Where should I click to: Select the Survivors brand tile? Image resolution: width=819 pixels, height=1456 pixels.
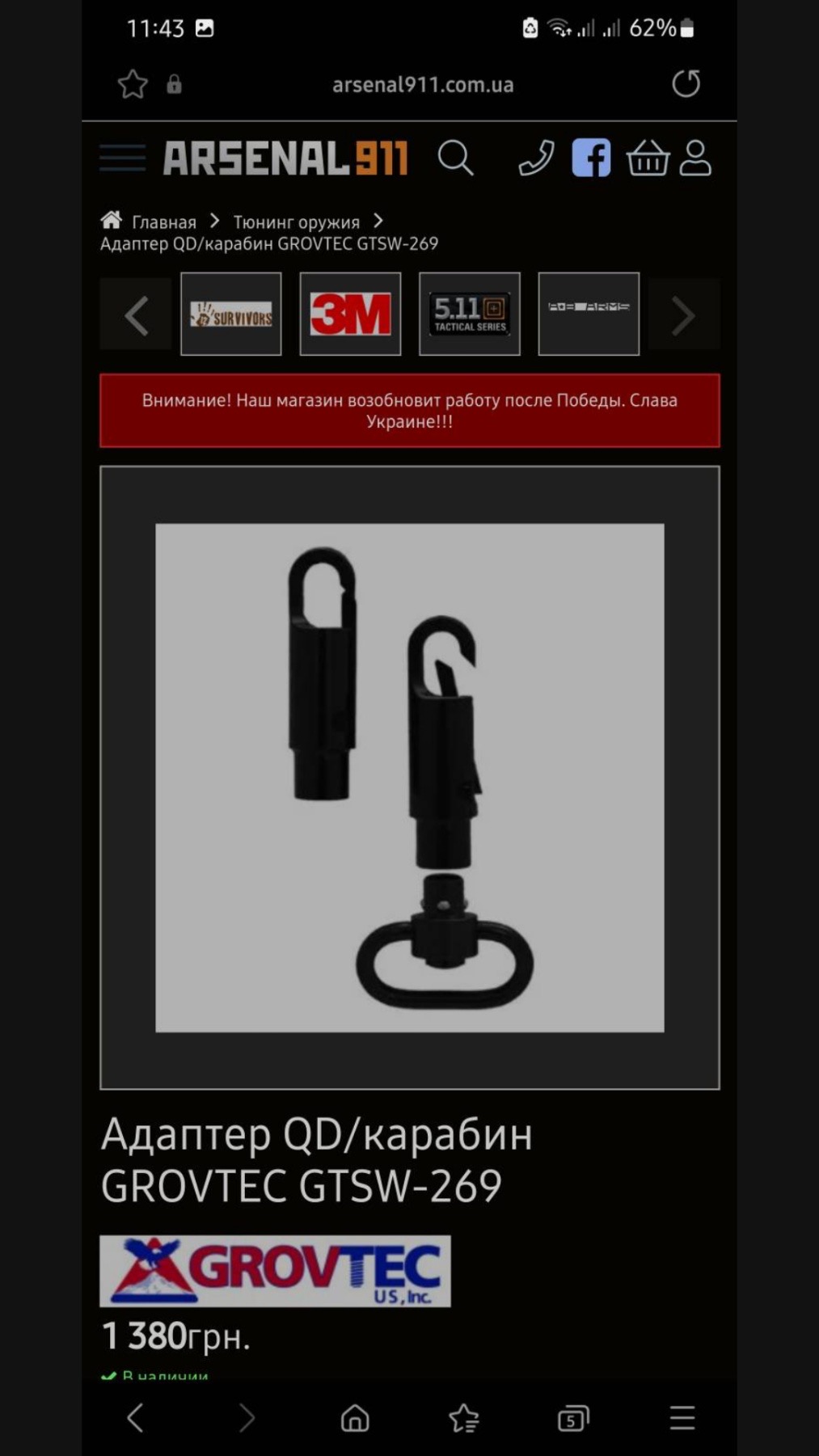[x=231, y=314]
